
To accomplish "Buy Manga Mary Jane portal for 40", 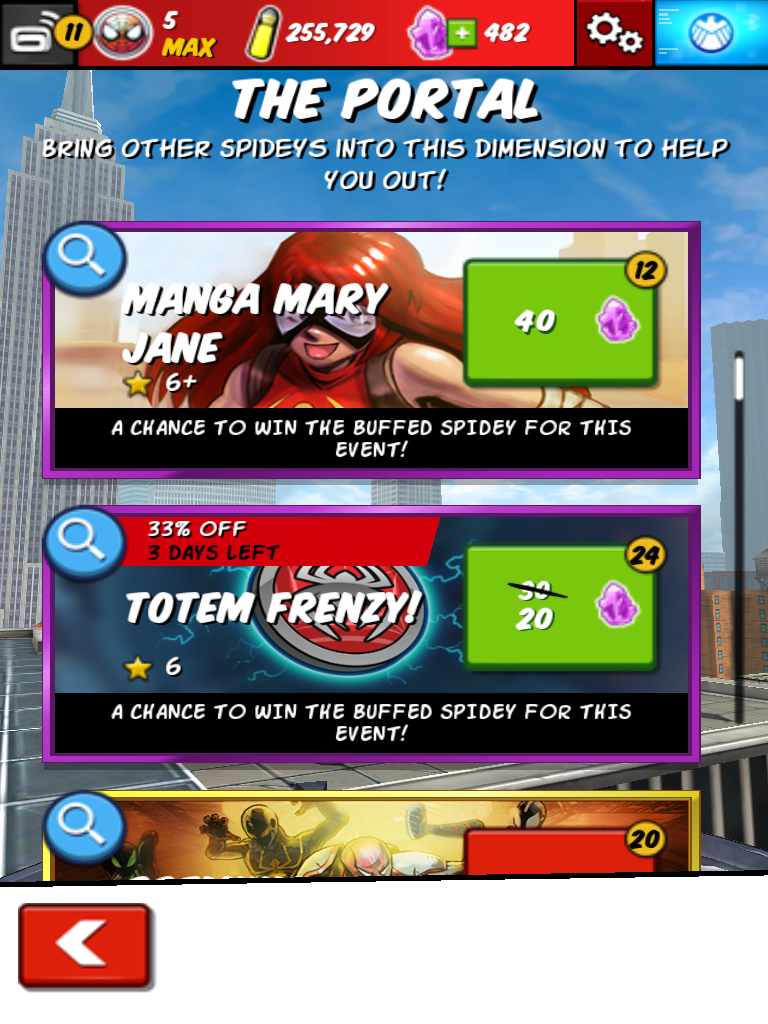I will pos(560,321).
